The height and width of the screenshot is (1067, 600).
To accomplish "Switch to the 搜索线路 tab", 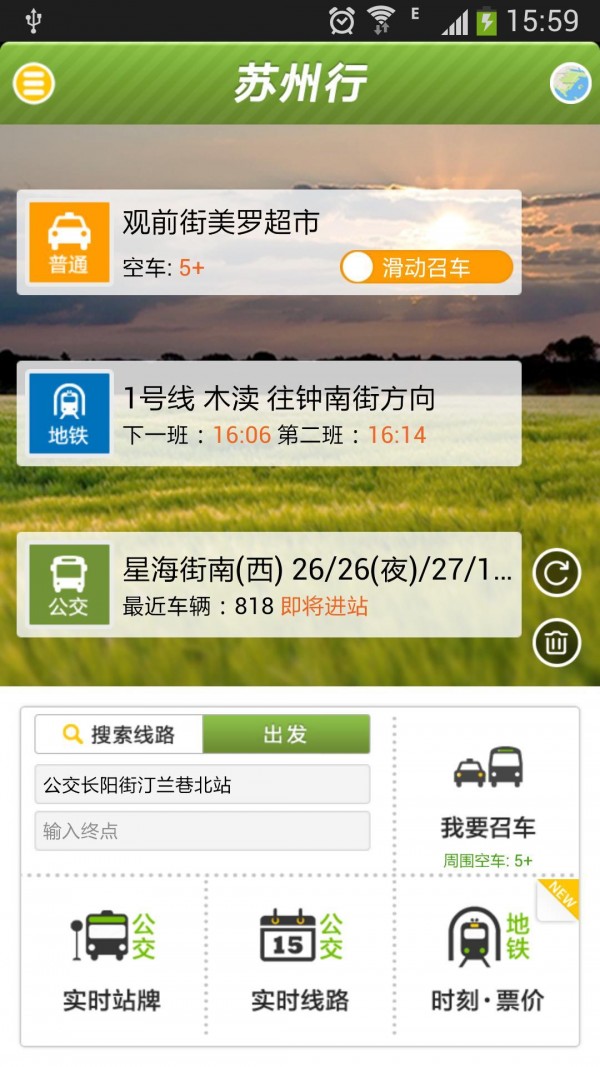I will coord(119,734).
